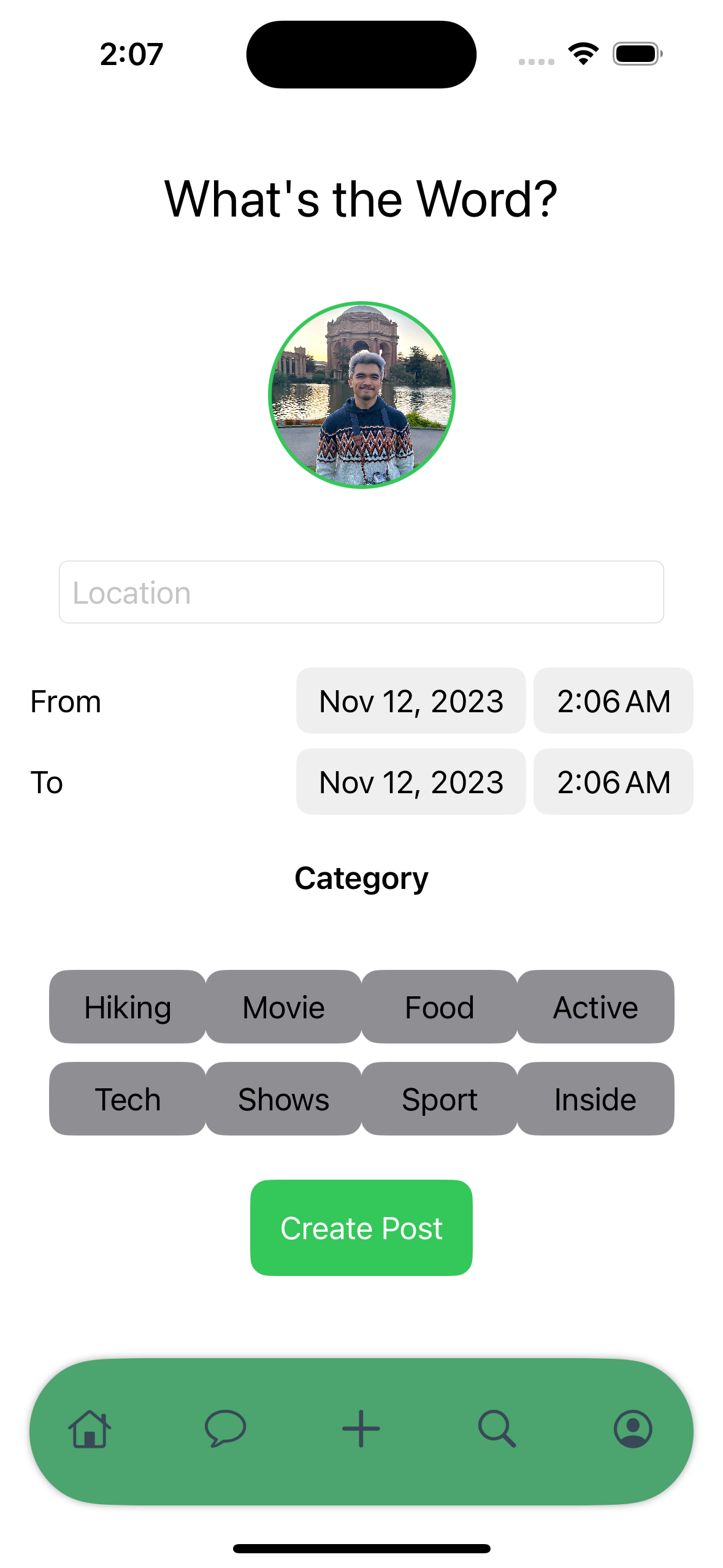Screen dimensions: 723x1568
Task: Choose the Tech category
Action: click(x=128, y=1099)
